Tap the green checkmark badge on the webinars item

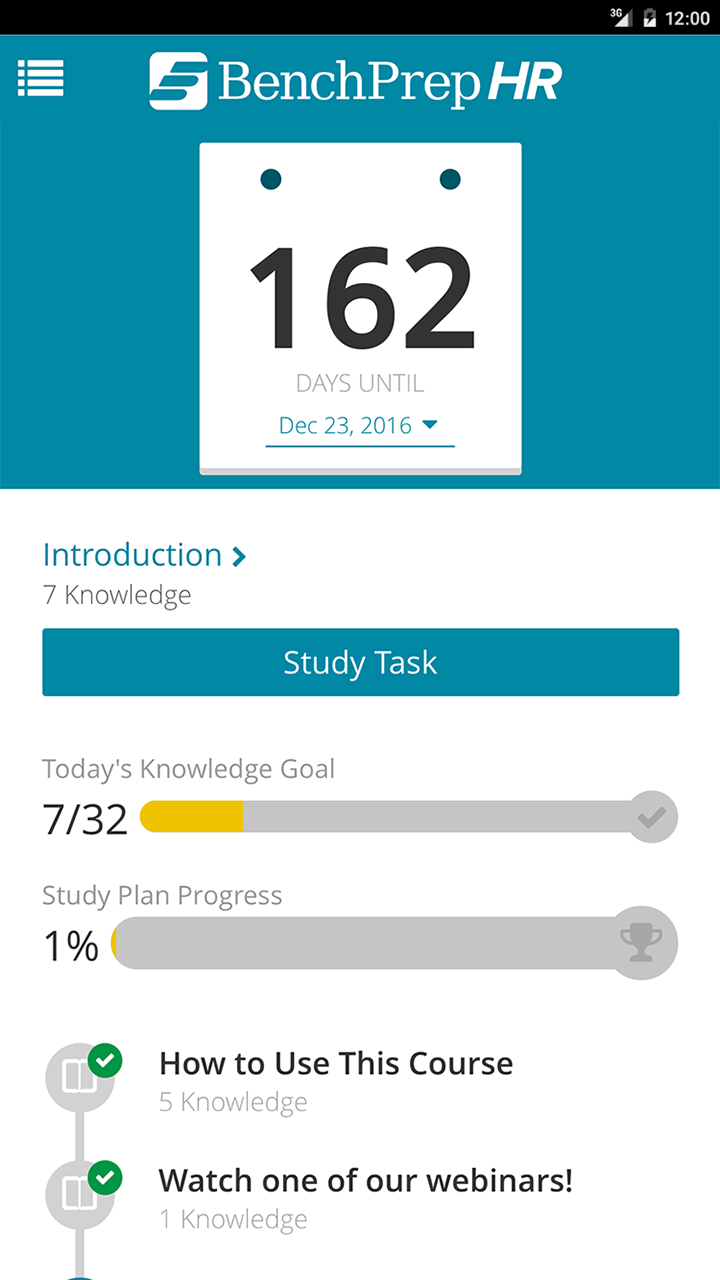(x=106, y=1178)
